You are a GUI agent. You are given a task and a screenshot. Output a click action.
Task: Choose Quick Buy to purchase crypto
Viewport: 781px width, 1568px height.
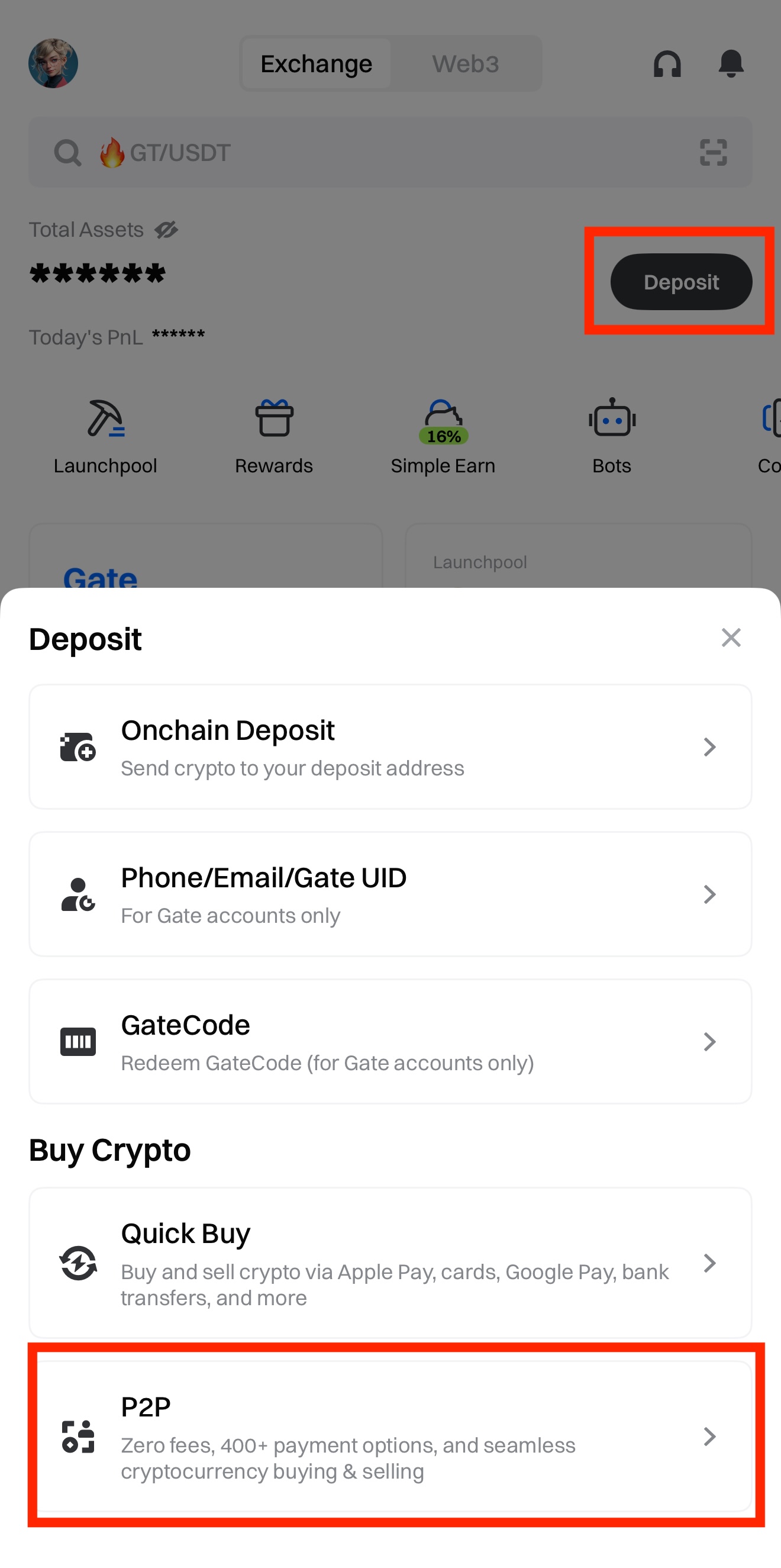[x=390, y=1263]
